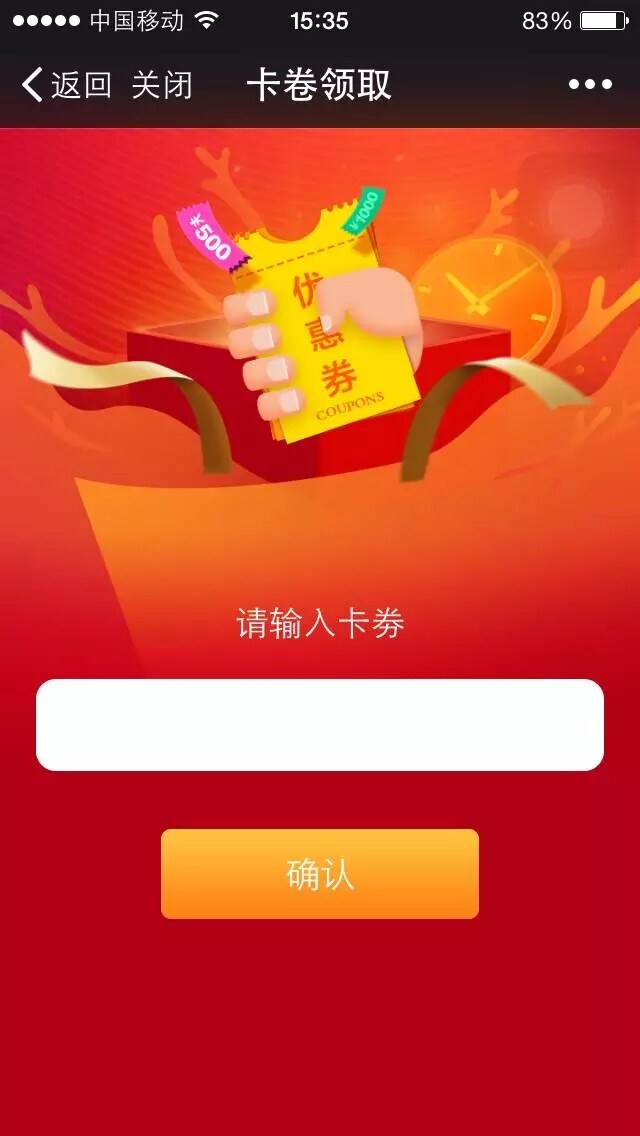Confirm with the 确认 button

pos(320,874)
